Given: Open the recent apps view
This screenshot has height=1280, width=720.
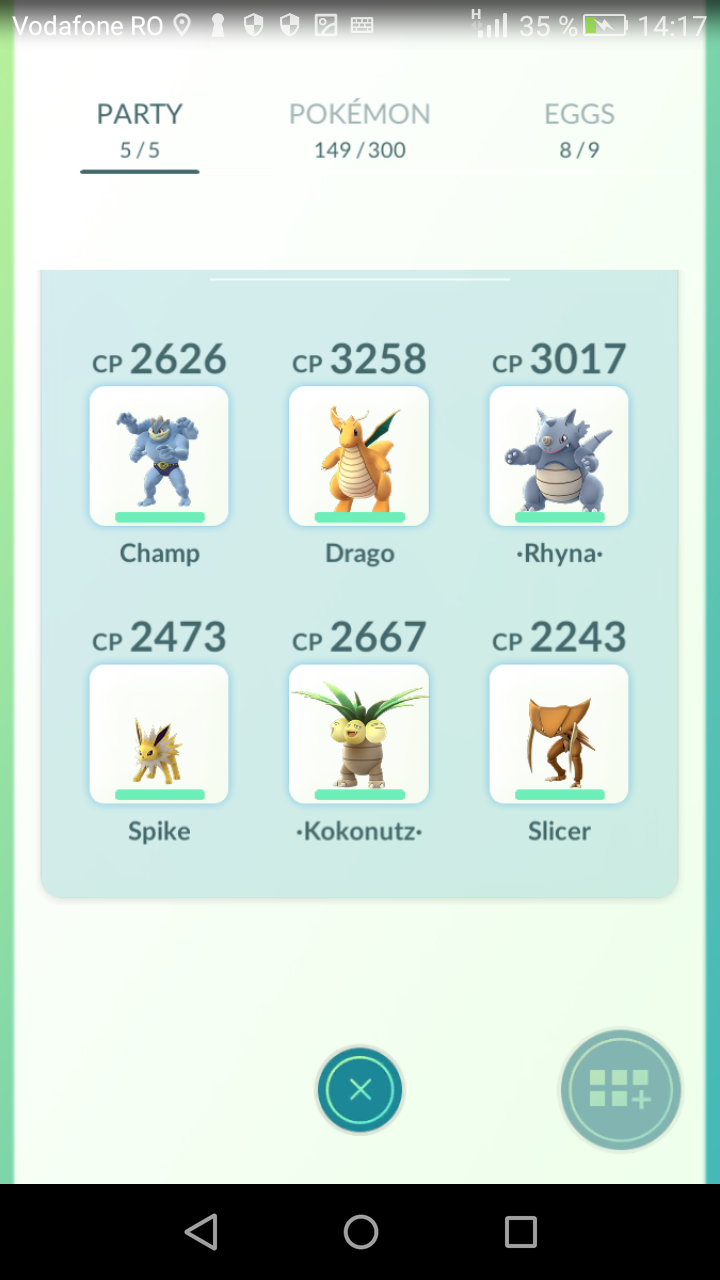Looking at the screenshot, I should (x=520, y=1232).
